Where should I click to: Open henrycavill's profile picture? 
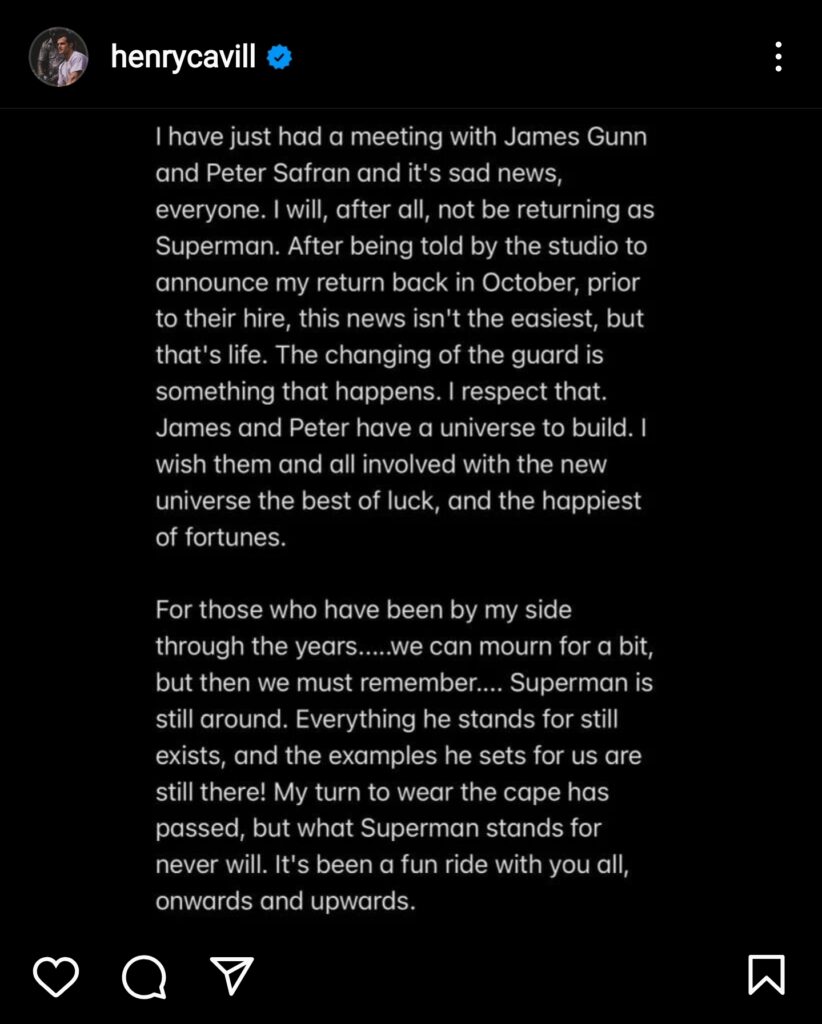pyautogui.click(x=59, y=57)
